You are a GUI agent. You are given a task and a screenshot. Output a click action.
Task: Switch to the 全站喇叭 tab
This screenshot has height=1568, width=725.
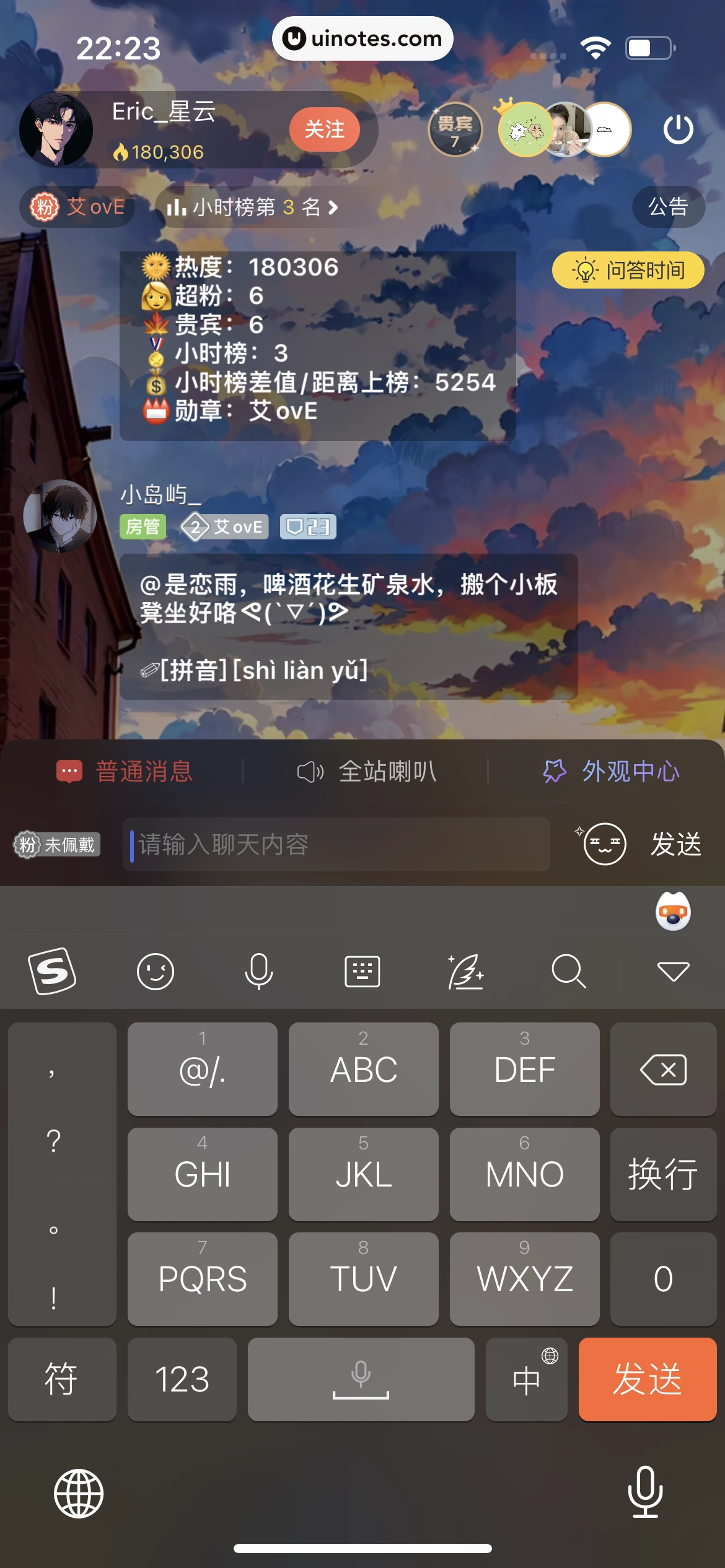coord(368,772)
